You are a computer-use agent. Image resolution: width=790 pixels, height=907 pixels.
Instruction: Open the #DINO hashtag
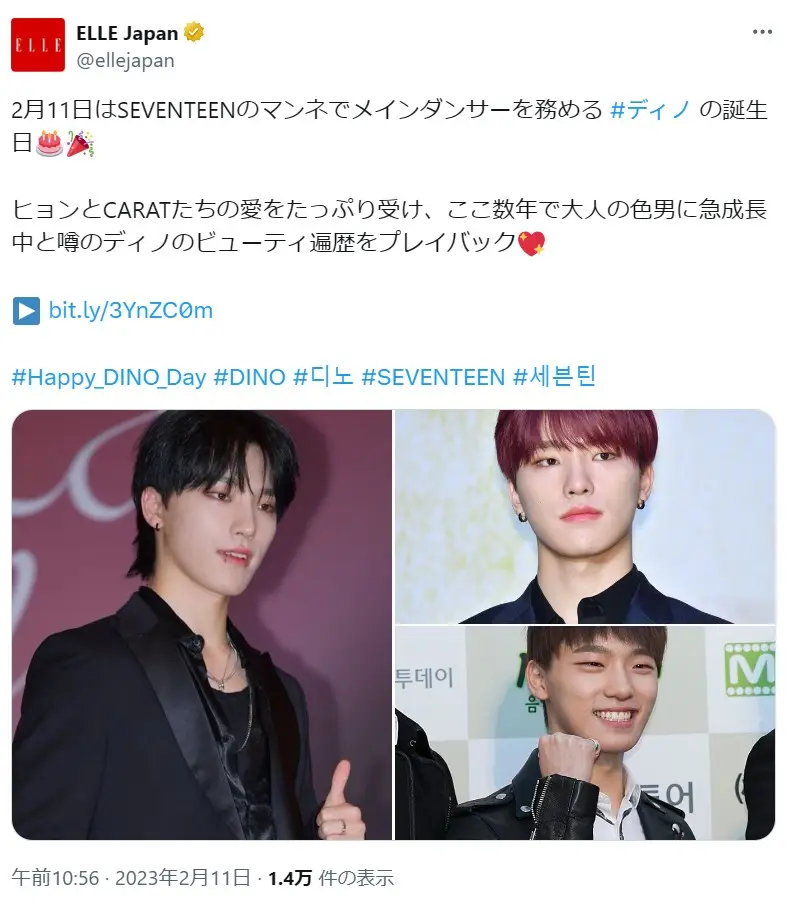pos(249,378)
